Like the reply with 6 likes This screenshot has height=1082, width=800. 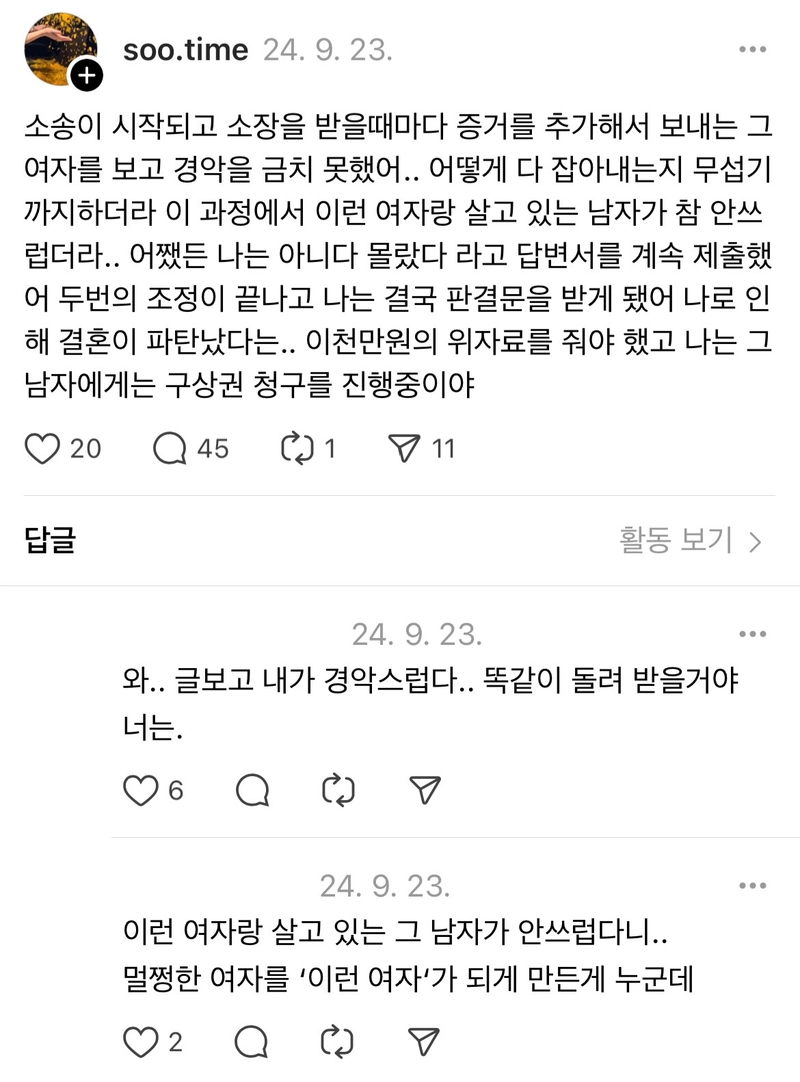140,791
